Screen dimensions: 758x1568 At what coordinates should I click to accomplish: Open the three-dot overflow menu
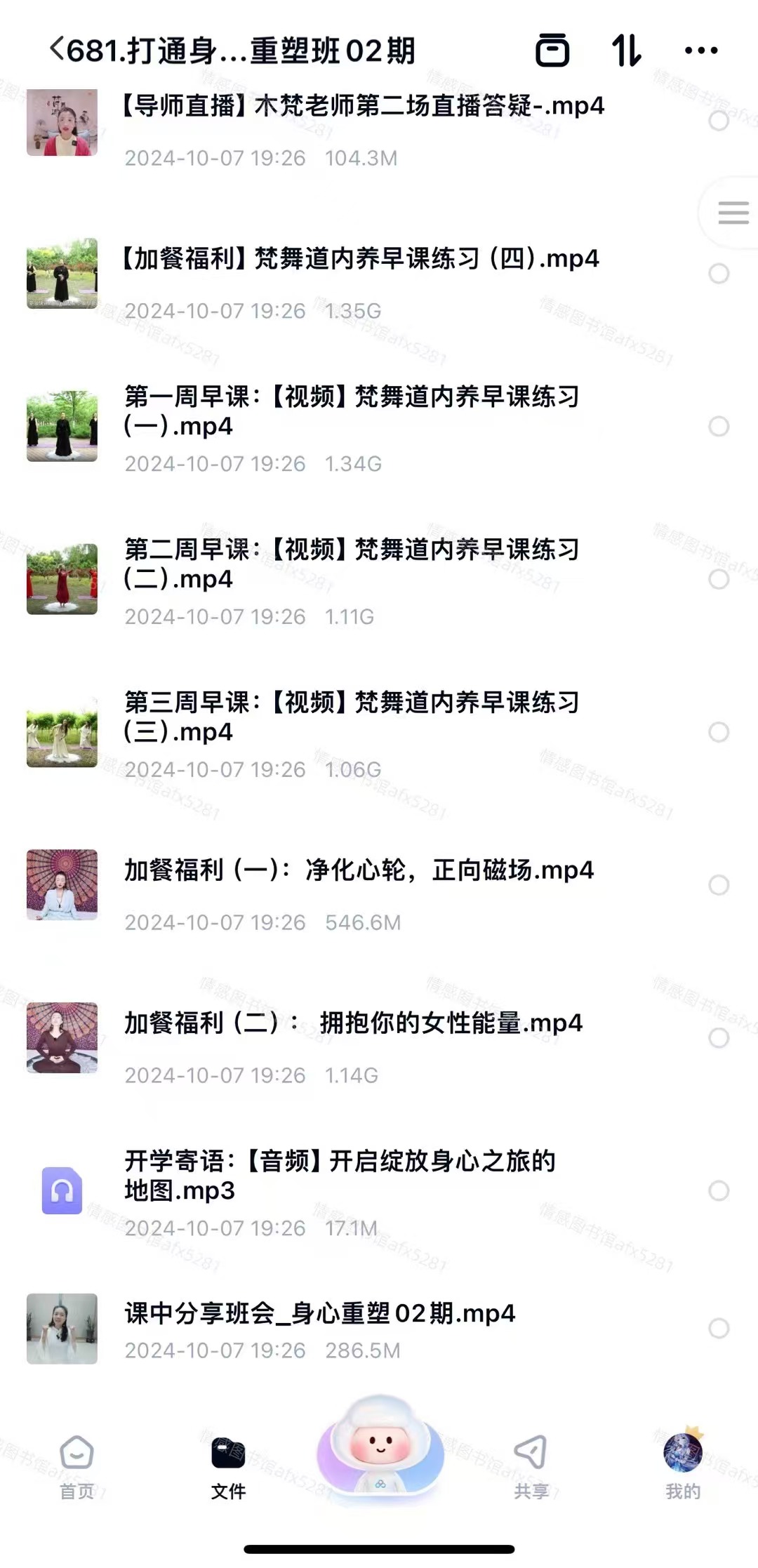click(x=701, y=51)
